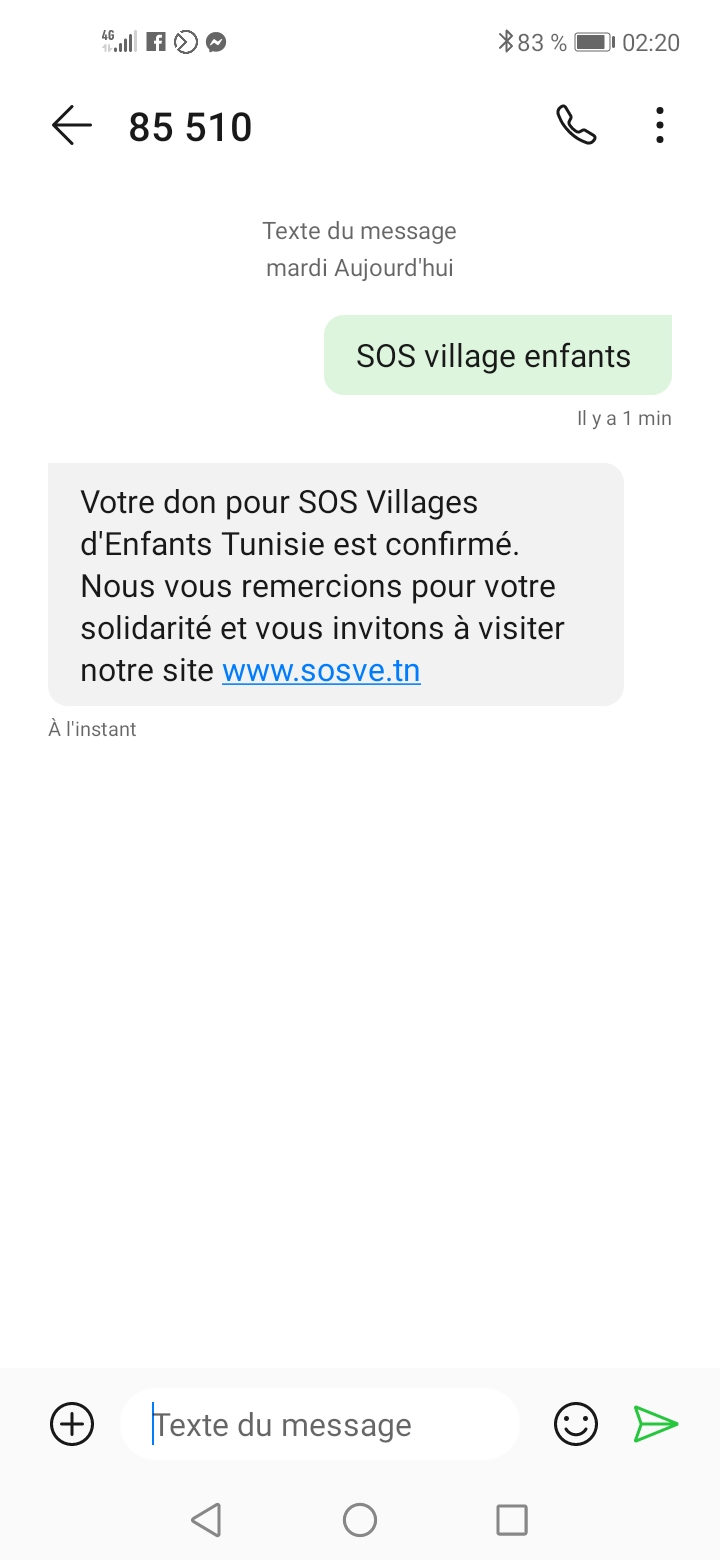720x1560 pixels.
Task: Open the Messenger notification icon in status bar
Action: 218,42
